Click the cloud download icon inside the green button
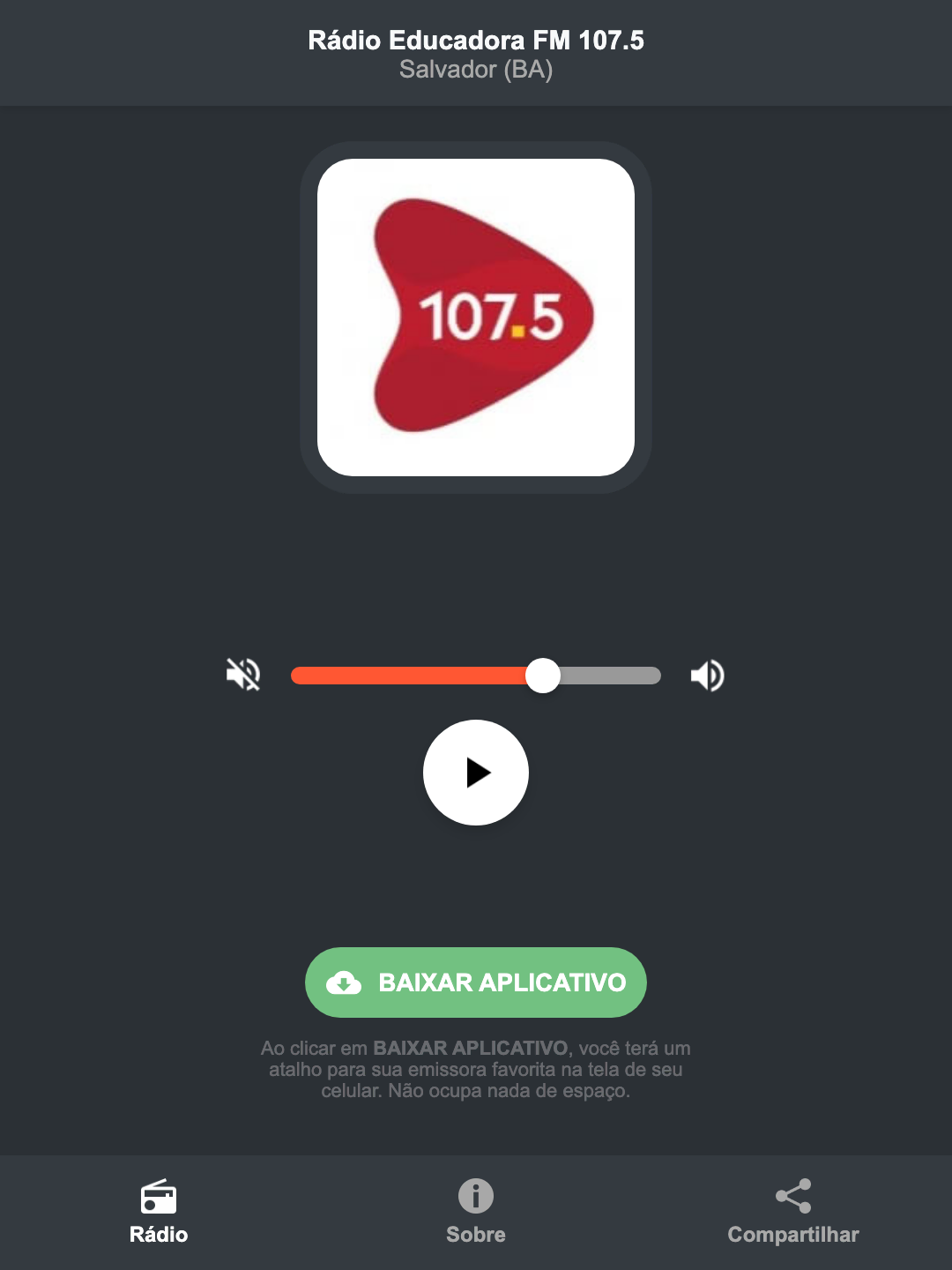This screenshot has height=1270, width=952. [346, 982]
